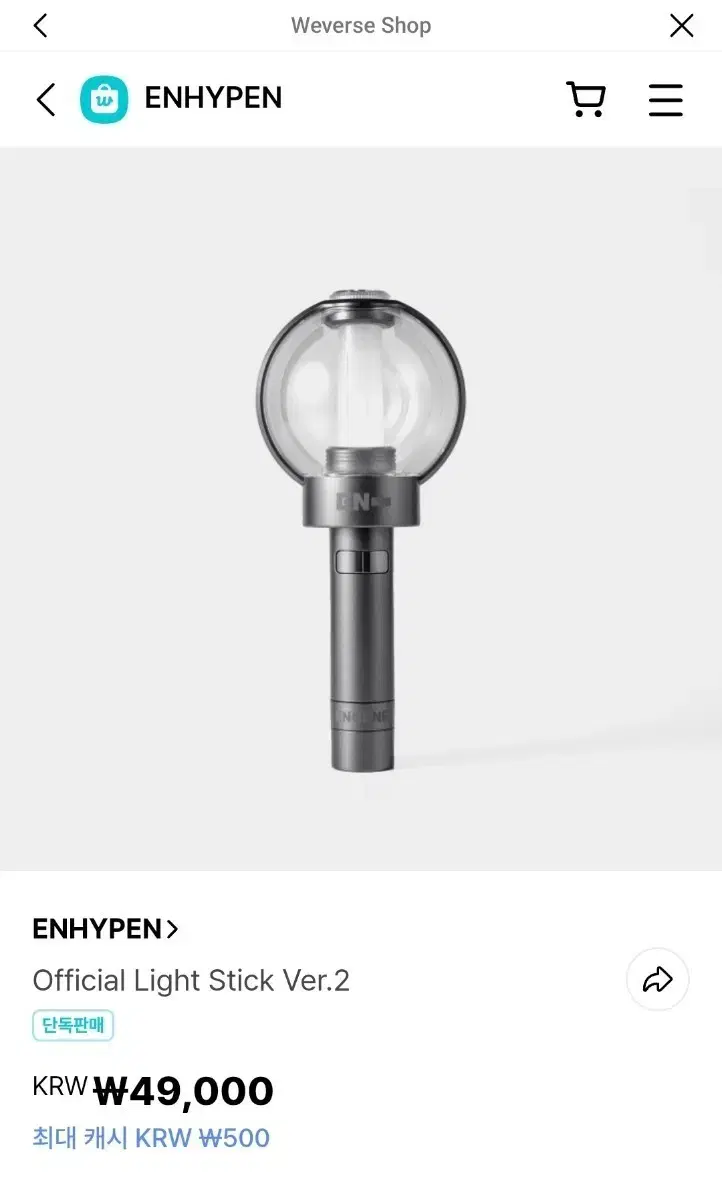The image size is (722, 1200).
Task: Tap the ENHYPEN header label
Action: [x=213, y=99]
